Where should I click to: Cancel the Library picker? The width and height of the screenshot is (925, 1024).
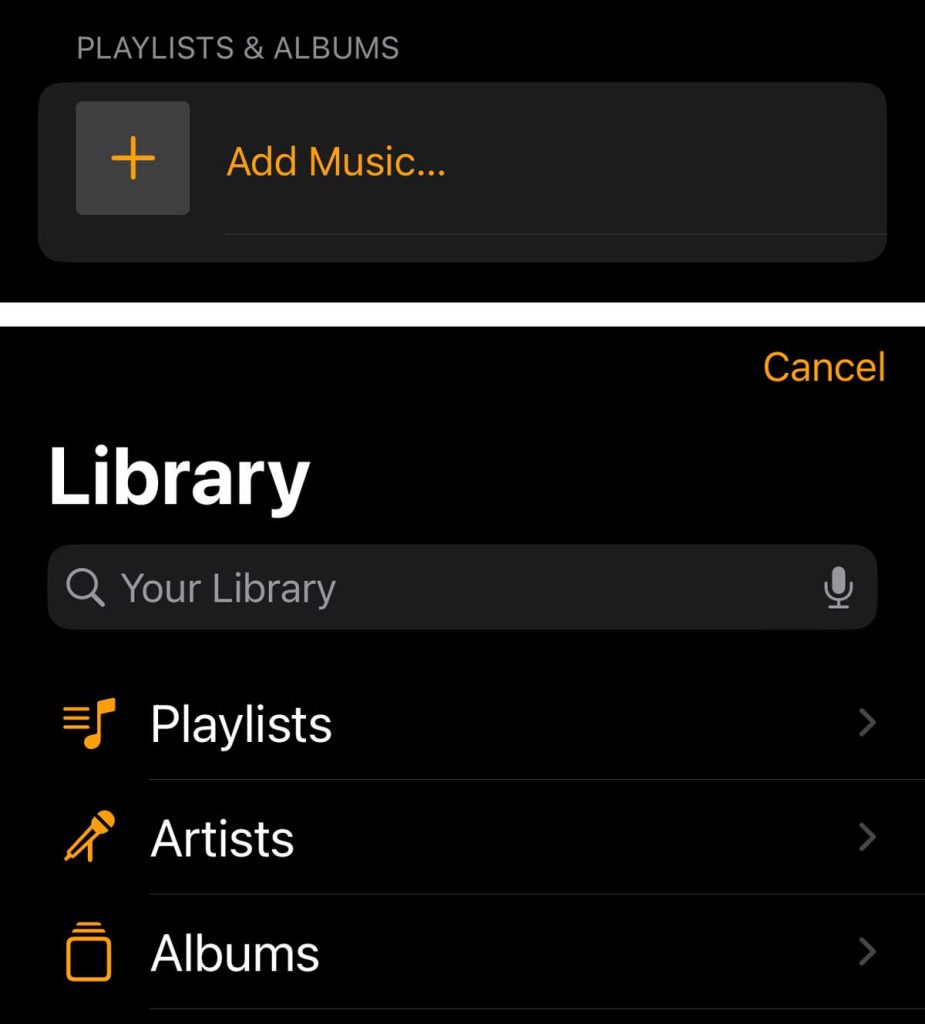tap(823, 367)
